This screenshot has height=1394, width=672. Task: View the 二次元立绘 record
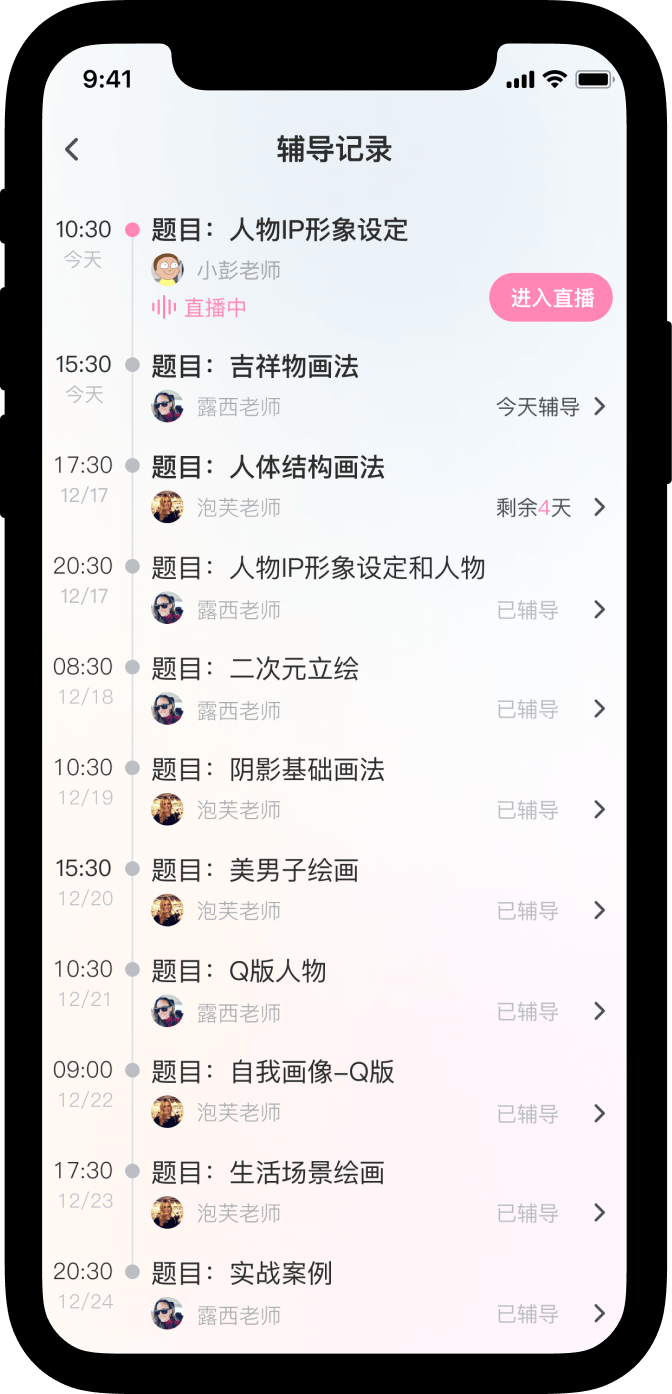(x=599, y=709)
